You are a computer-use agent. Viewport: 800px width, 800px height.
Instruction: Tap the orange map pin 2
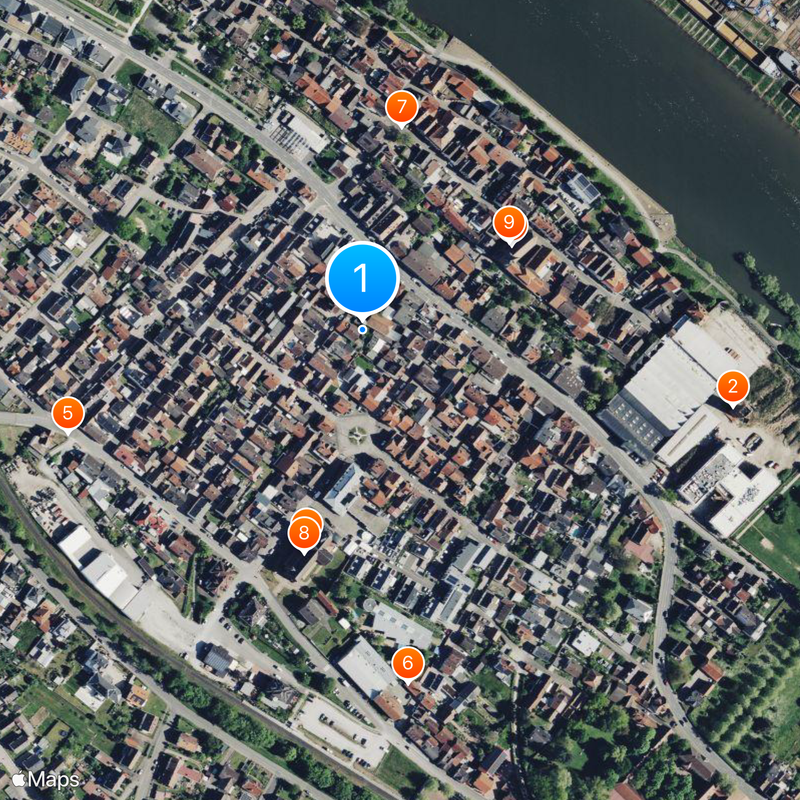733,387
